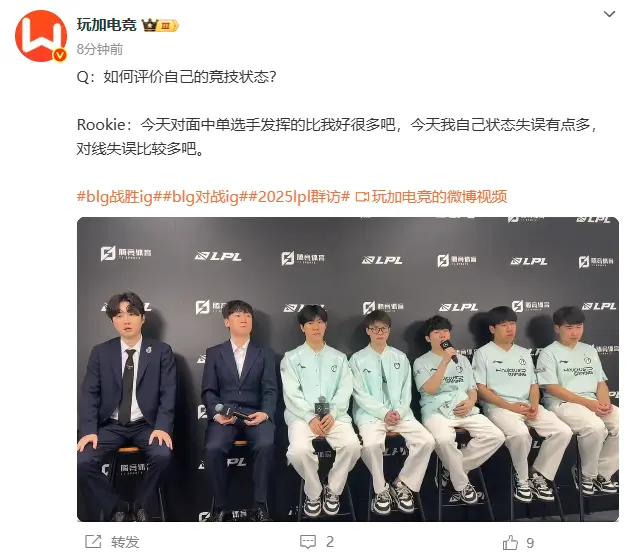Open the #2025lpl群访# hashtag
The image size is (627, 559).
click(301, 196)
